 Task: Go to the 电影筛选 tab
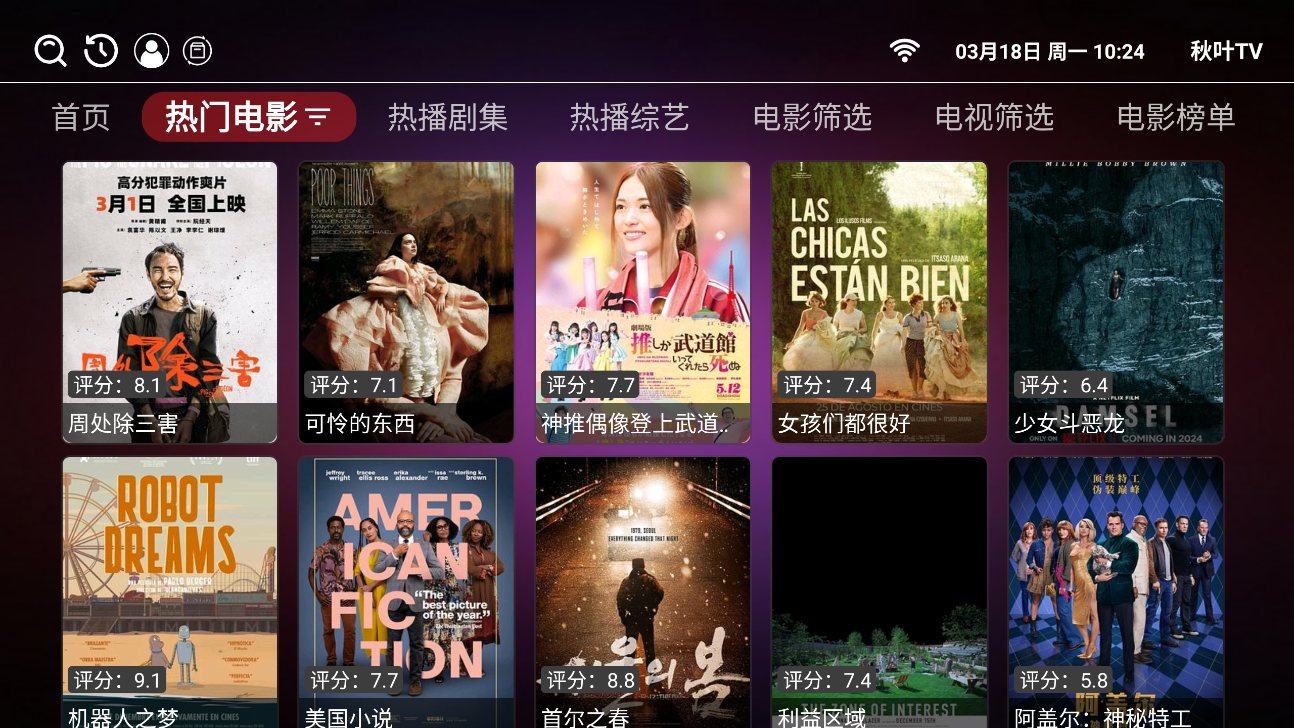pos(812,117)
